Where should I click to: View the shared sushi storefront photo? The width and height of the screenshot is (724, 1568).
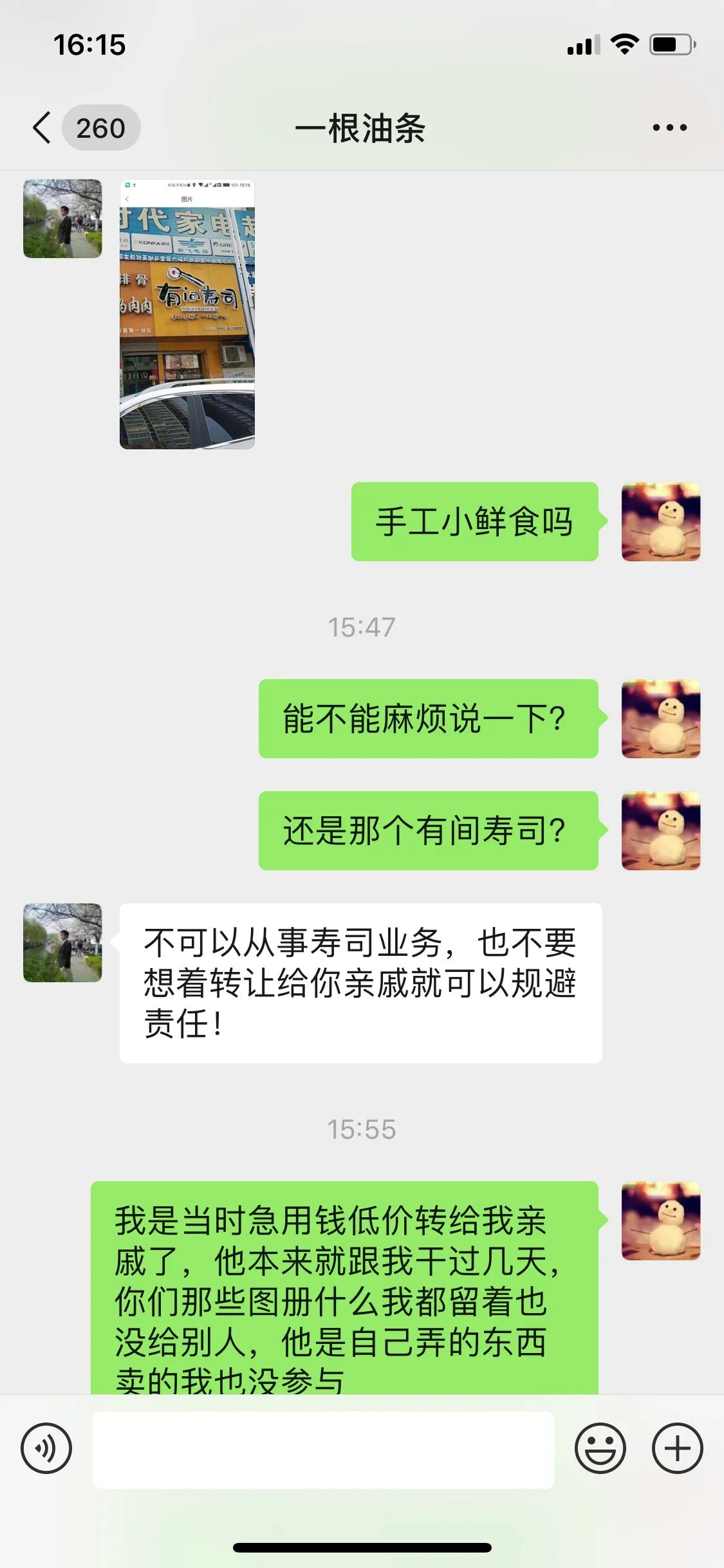[187, 315]
